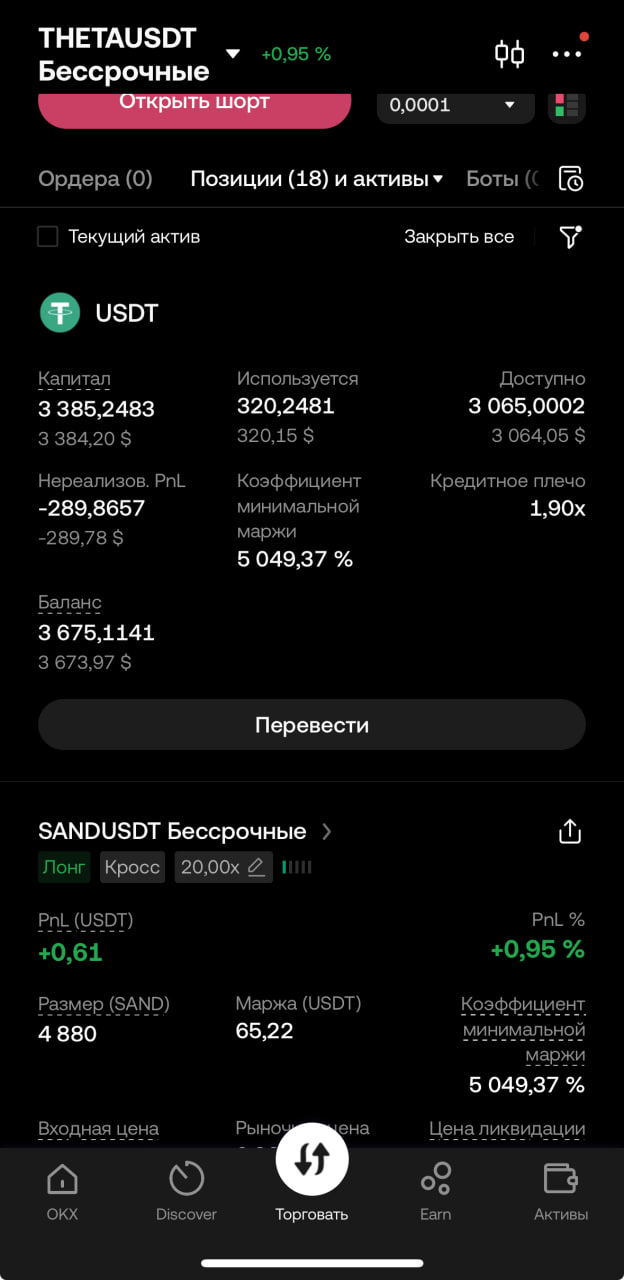Open the positions filter funnel
This screenshot has width=624, height=1280.
[570, 237]
